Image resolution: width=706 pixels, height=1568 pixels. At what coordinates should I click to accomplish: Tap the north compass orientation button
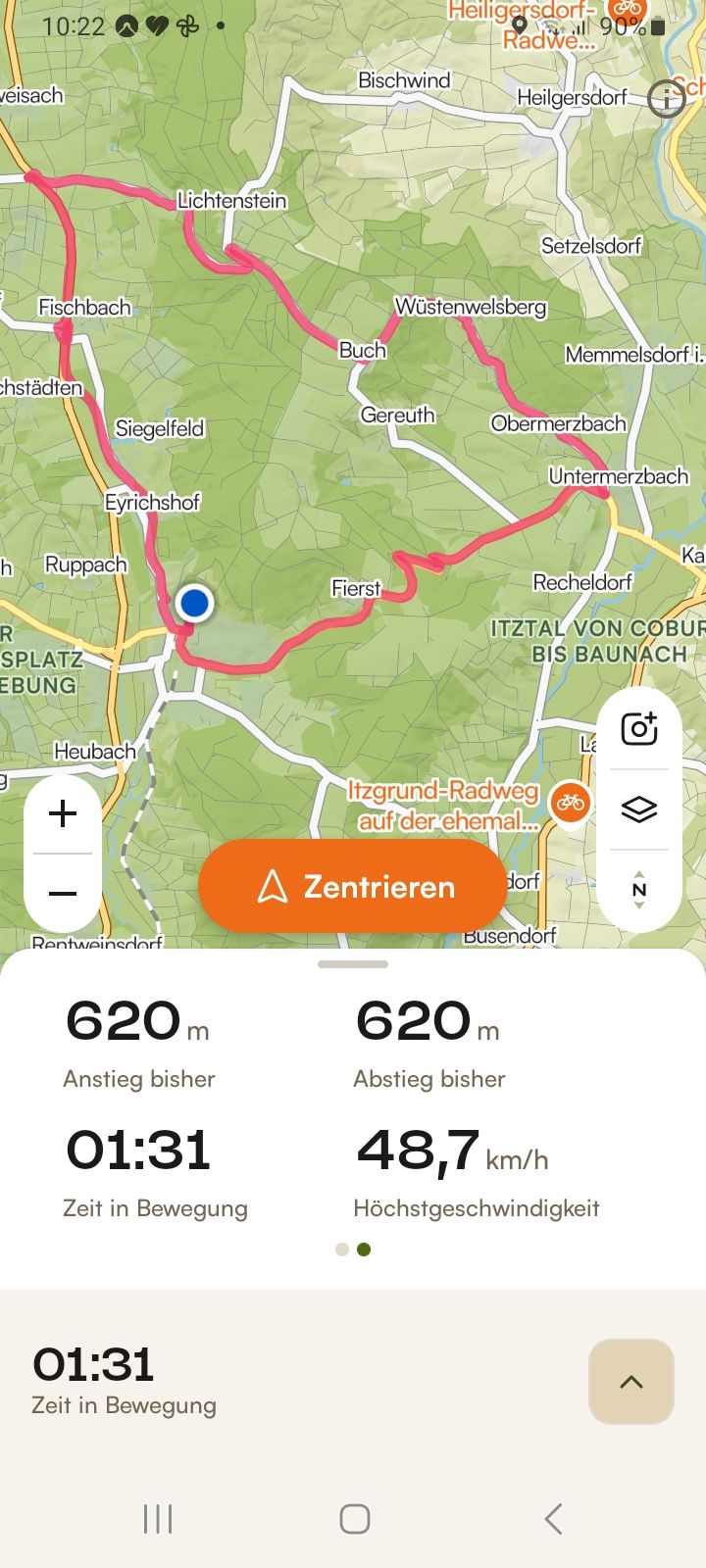pyautogui.click(x=639, y=890)
